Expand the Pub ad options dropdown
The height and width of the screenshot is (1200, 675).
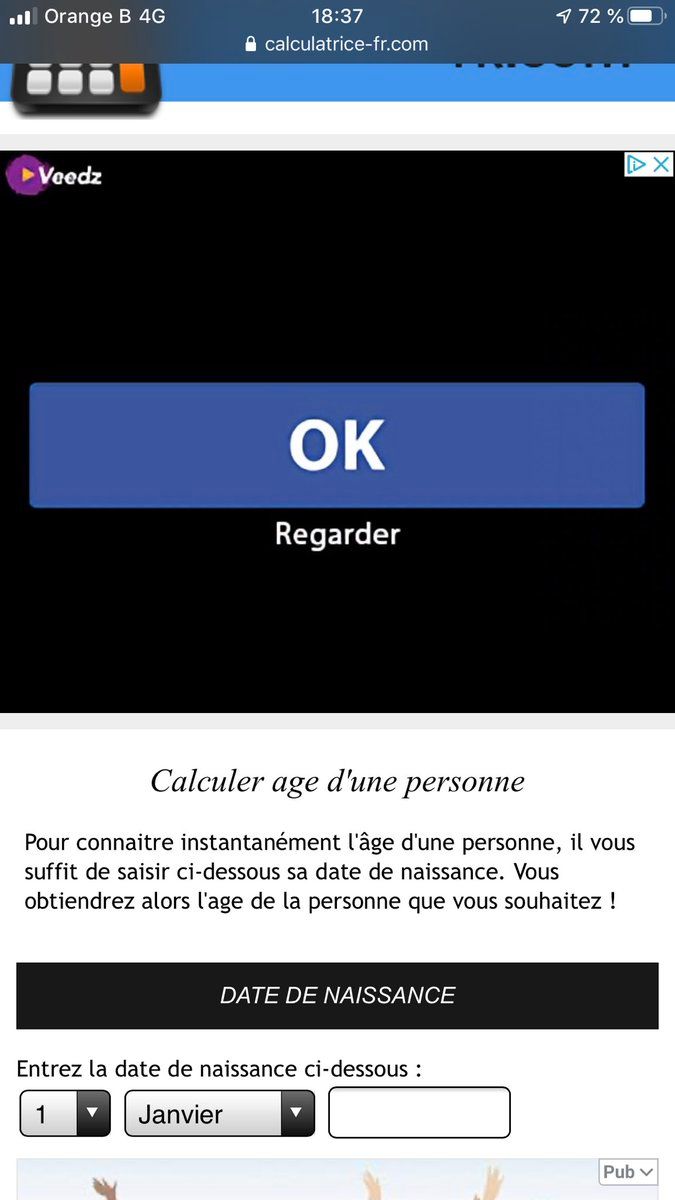pos(628,1171)
